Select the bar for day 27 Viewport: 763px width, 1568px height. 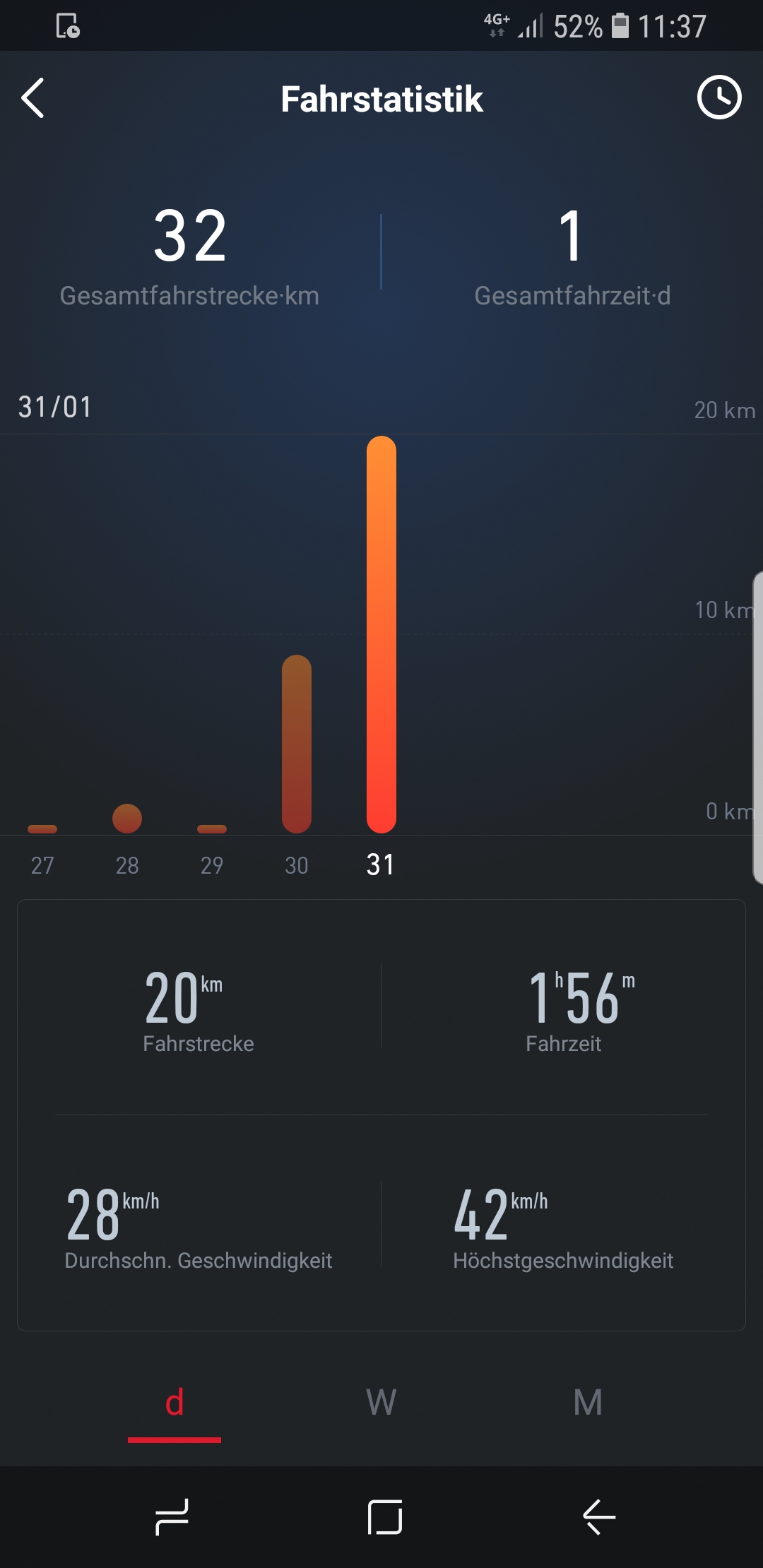click(x=42, y=828)
